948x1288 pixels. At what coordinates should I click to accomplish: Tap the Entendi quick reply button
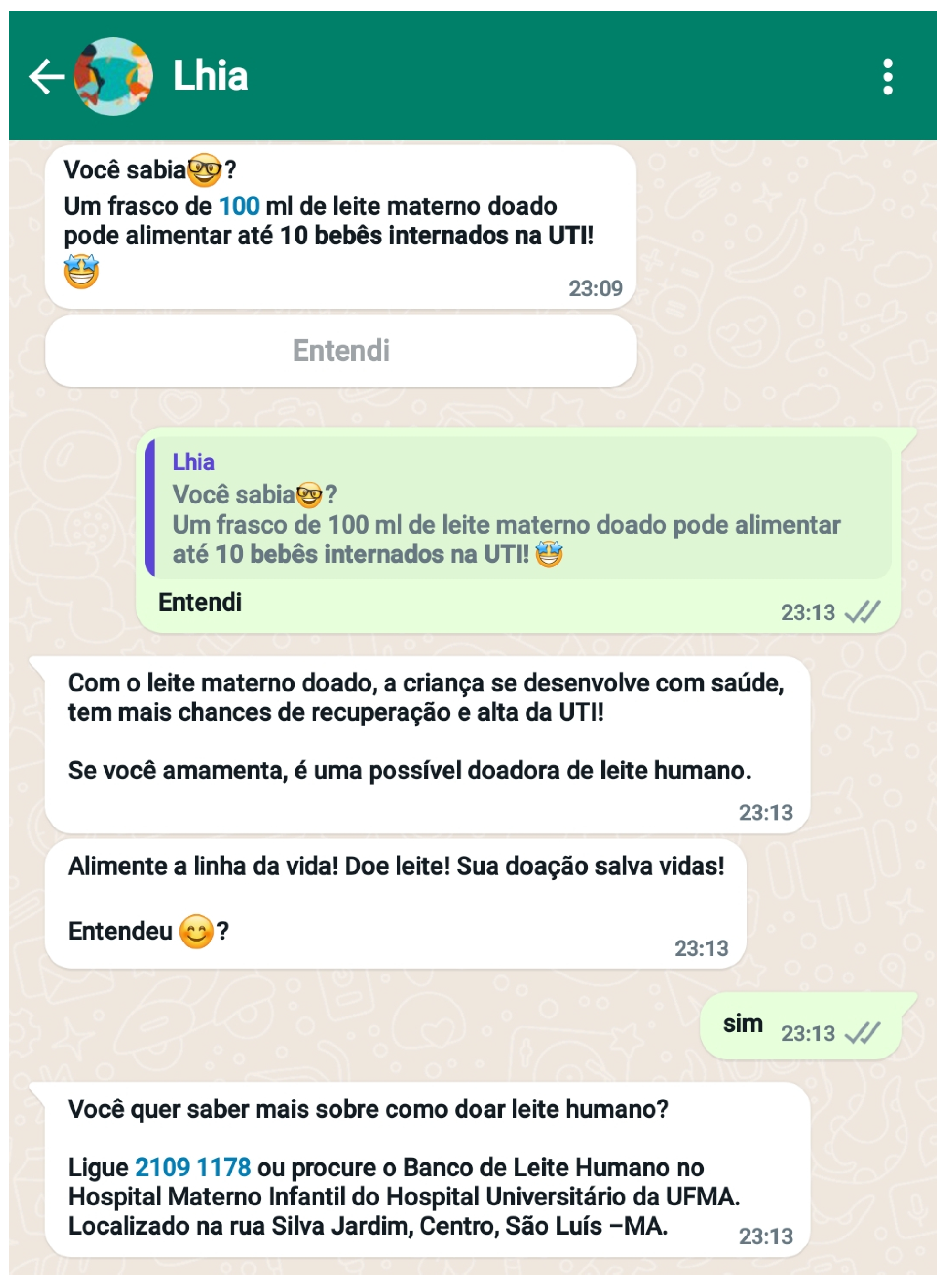(341, 351)
